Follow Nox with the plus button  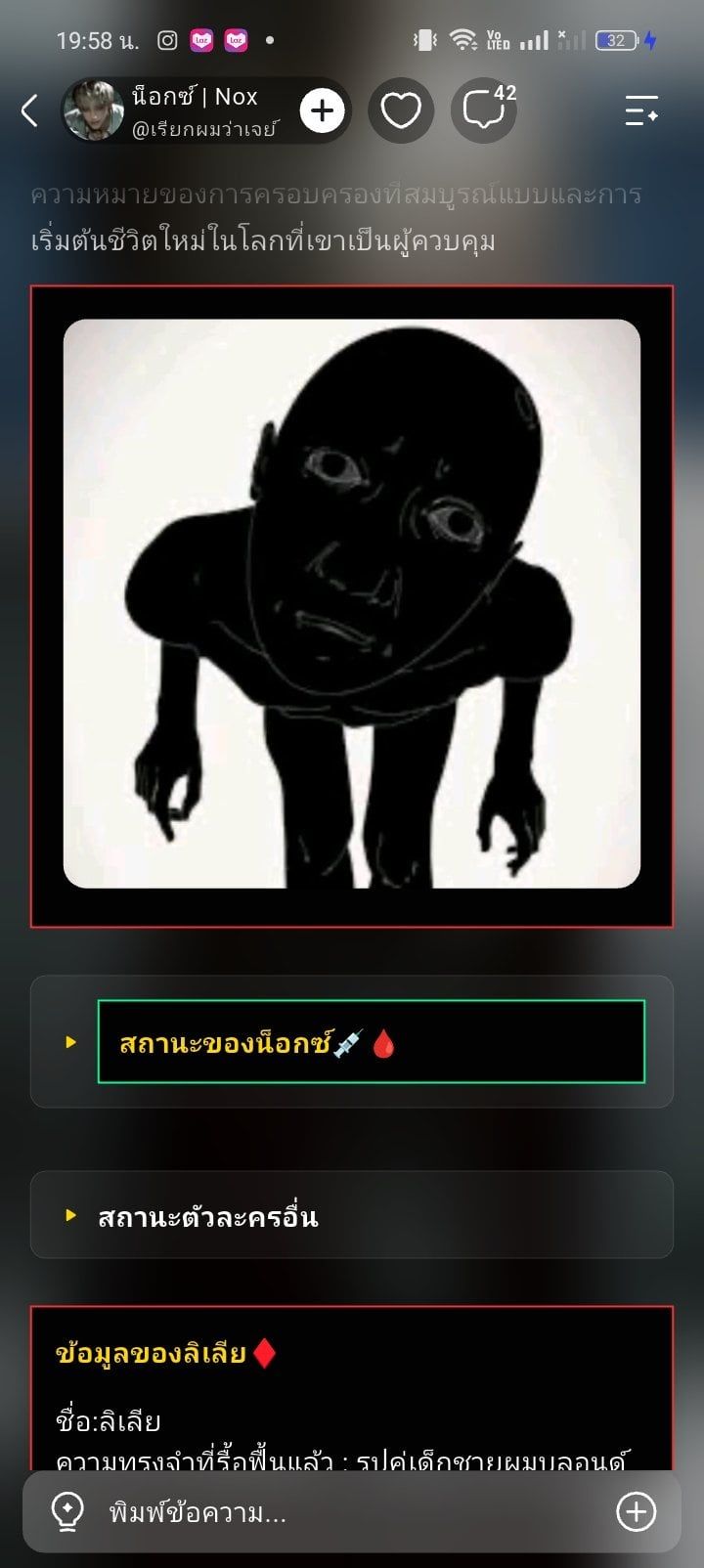323,110
